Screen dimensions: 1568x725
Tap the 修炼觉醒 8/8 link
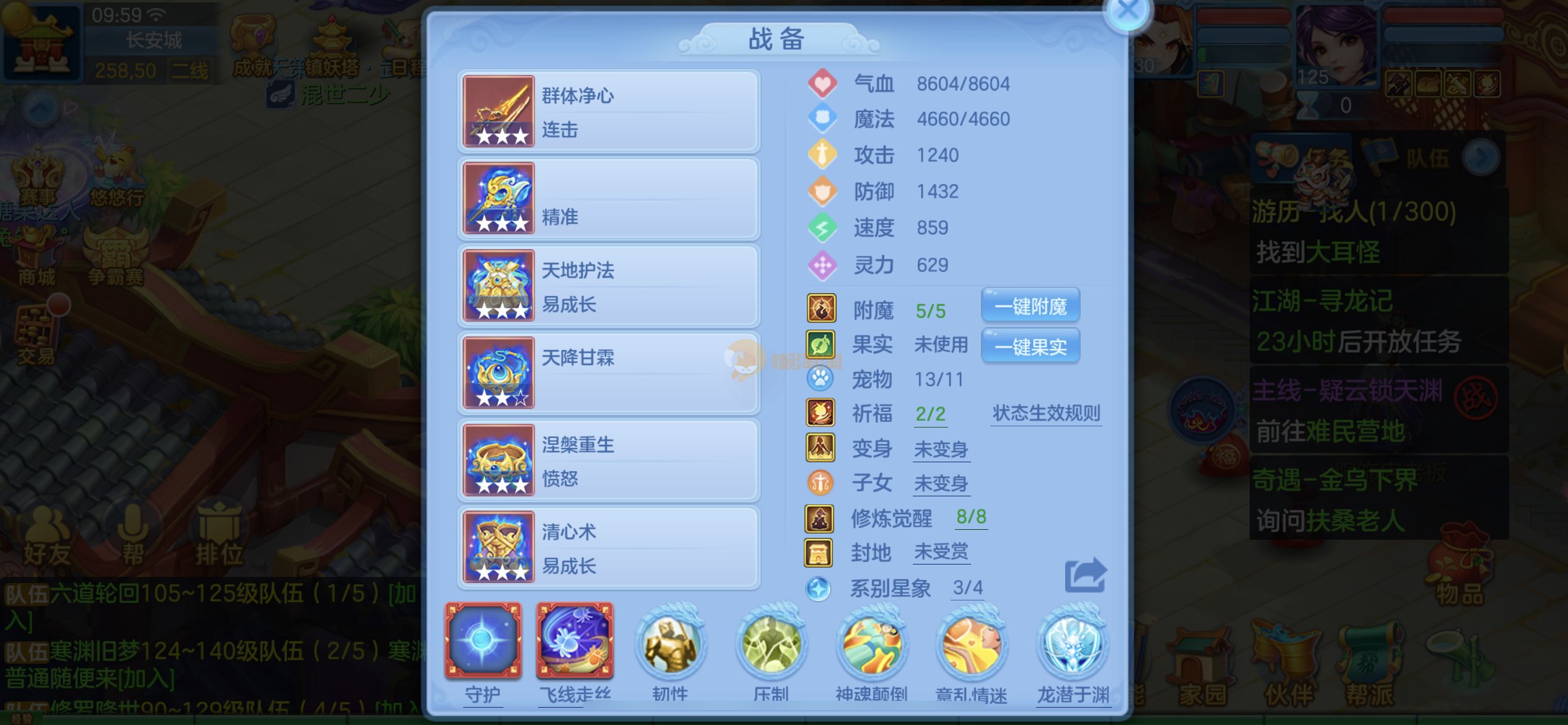pos(970,517)
